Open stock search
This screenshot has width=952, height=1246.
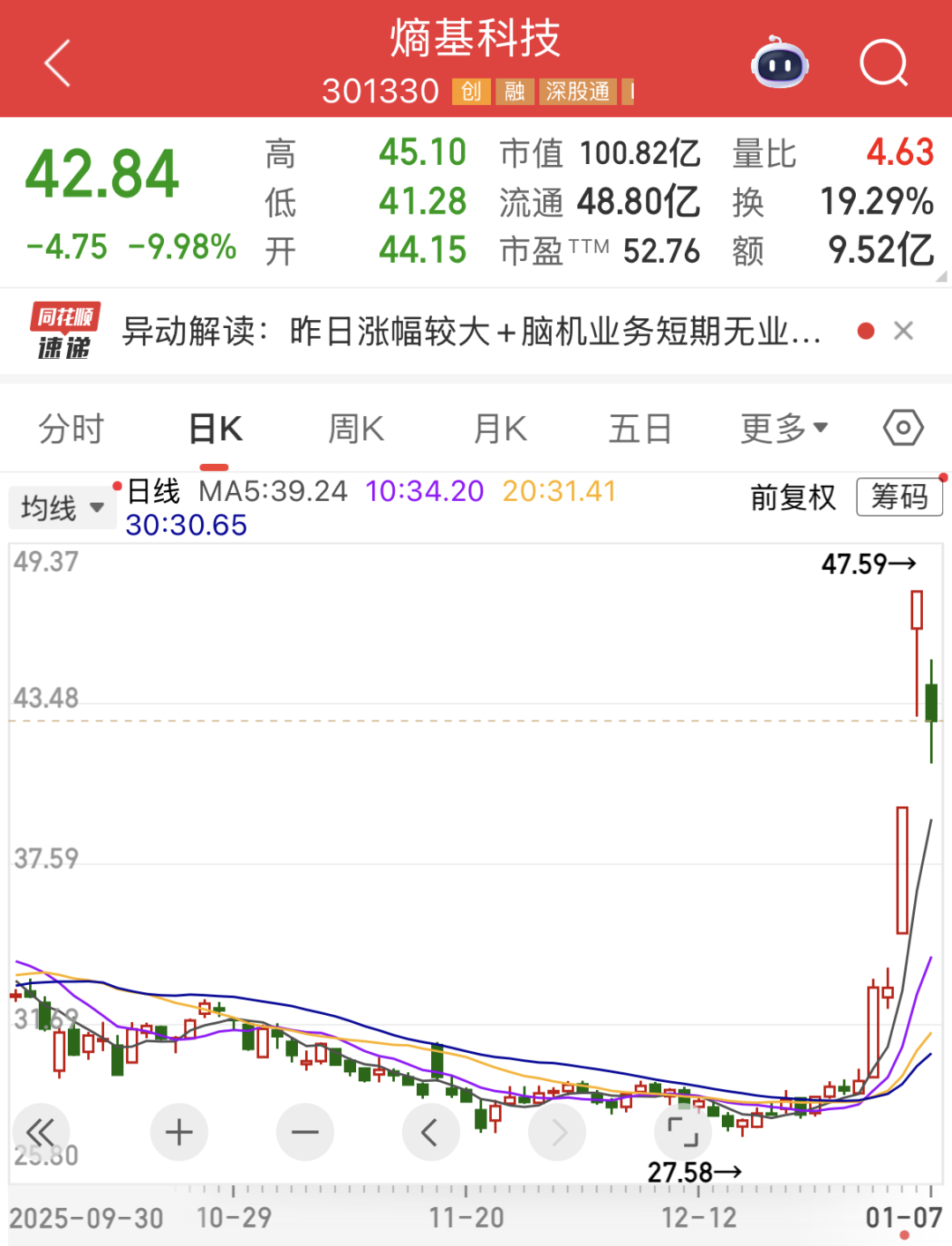point(883,63)
